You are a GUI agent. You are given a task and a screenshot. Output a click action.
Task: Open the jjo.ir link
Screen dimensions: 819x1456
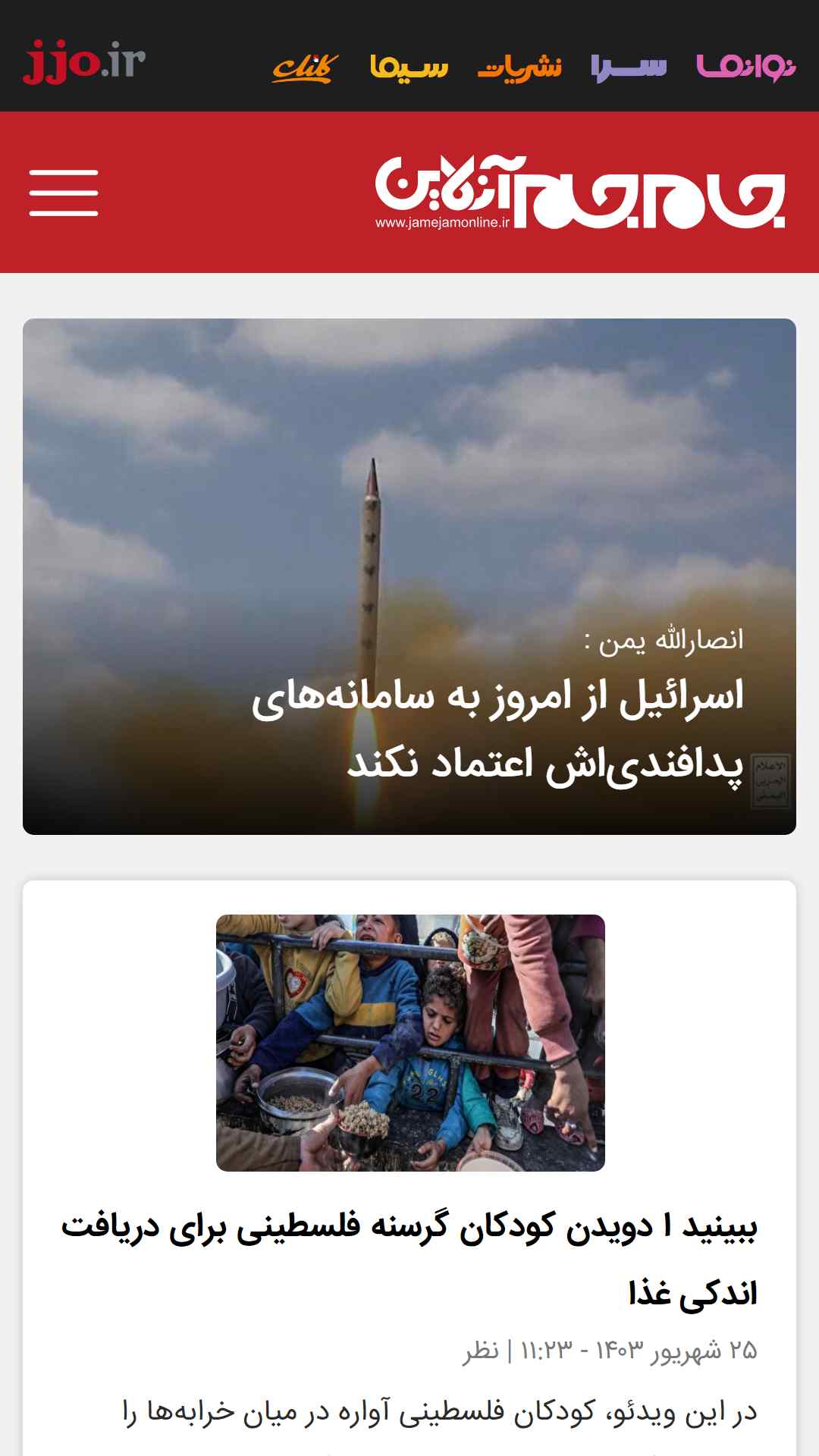point(84,61)
